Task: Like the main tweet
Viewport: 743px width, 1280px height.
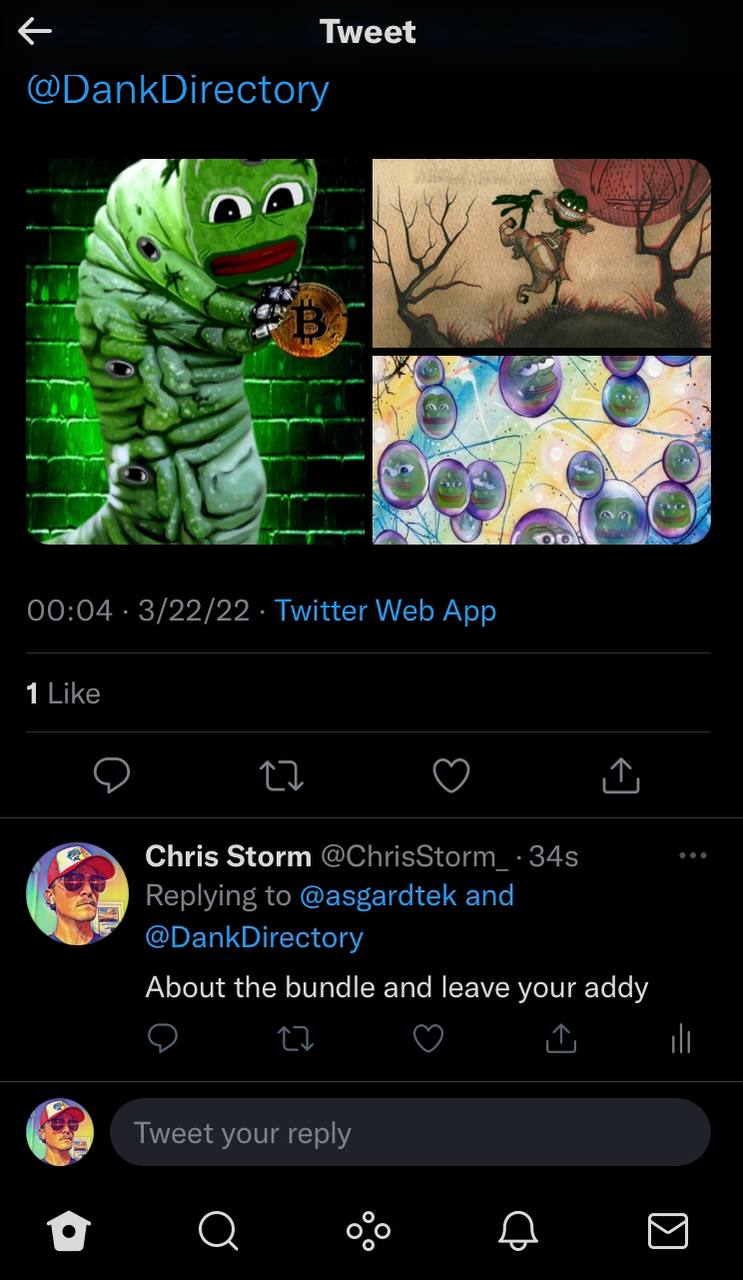Action: coord(451,775)
